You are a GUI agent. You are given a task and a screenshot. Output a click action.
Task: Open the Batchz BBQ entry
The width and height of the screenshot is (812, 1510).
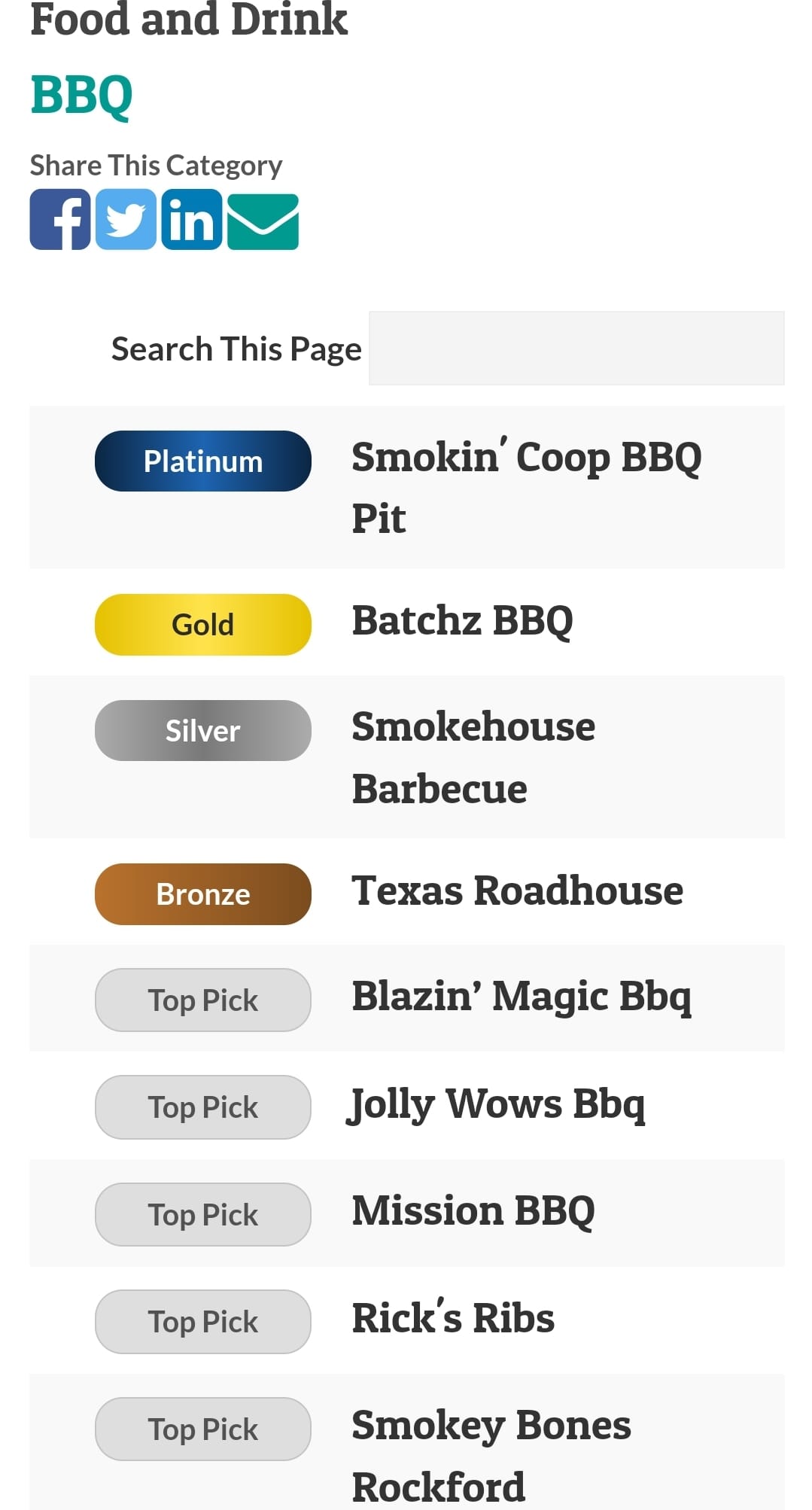pos(462,622)
